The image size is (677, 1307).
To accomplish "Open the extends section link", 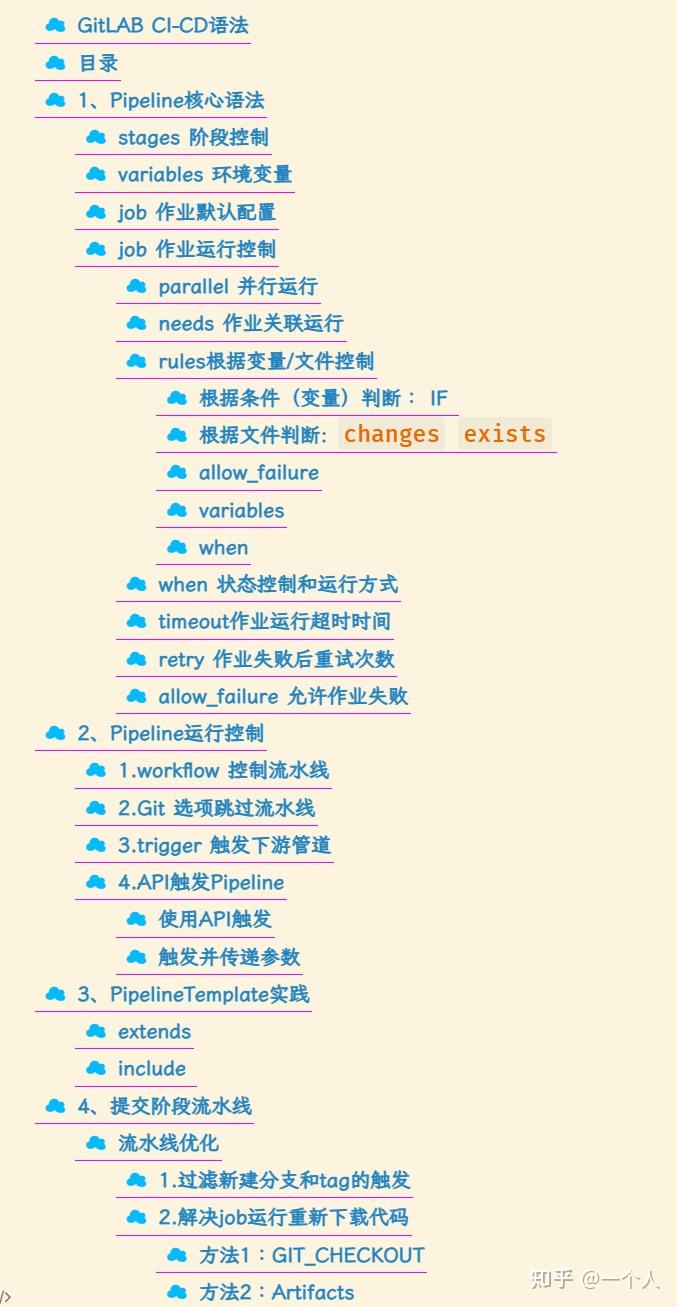I will [x=154, y=1031].
